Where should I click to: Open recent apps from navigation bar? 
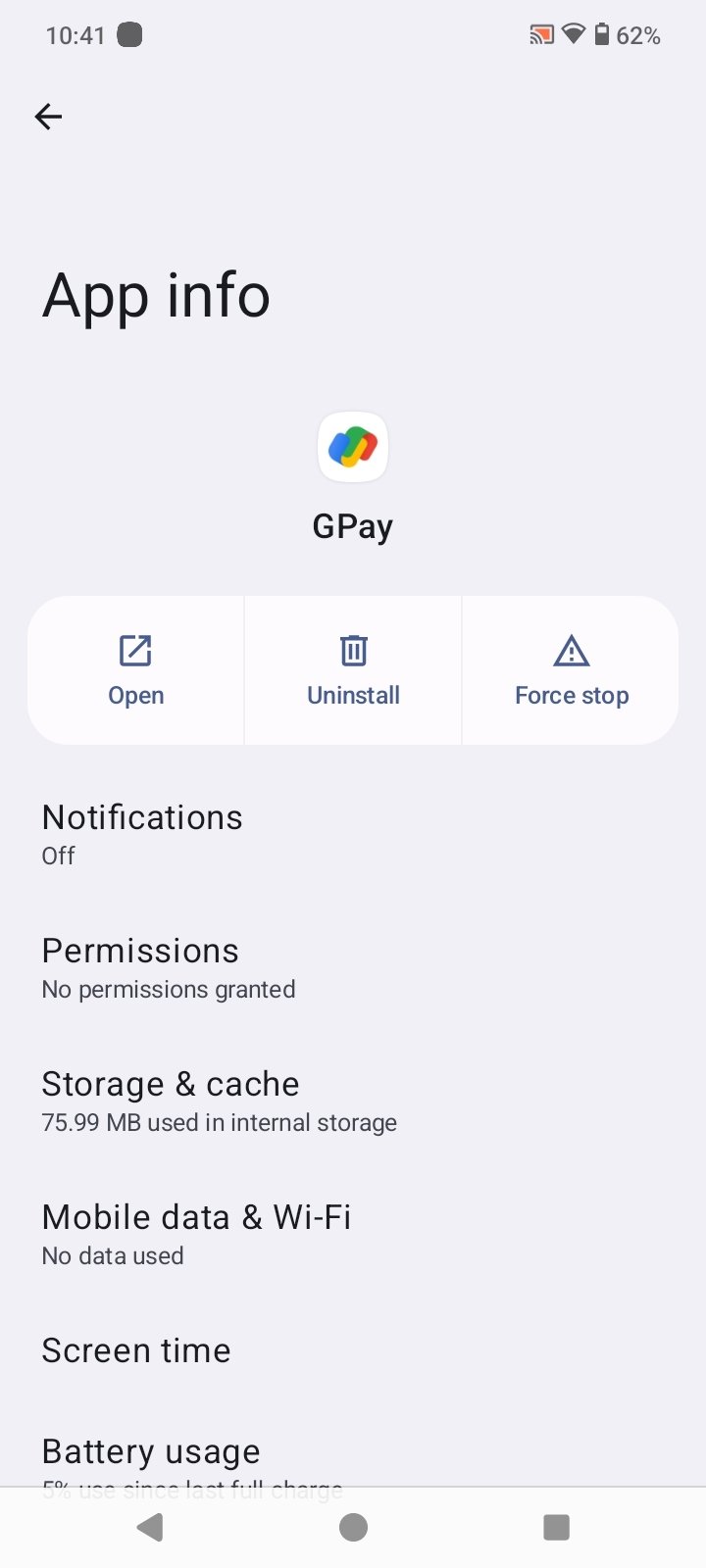(x=556, y=1527)
